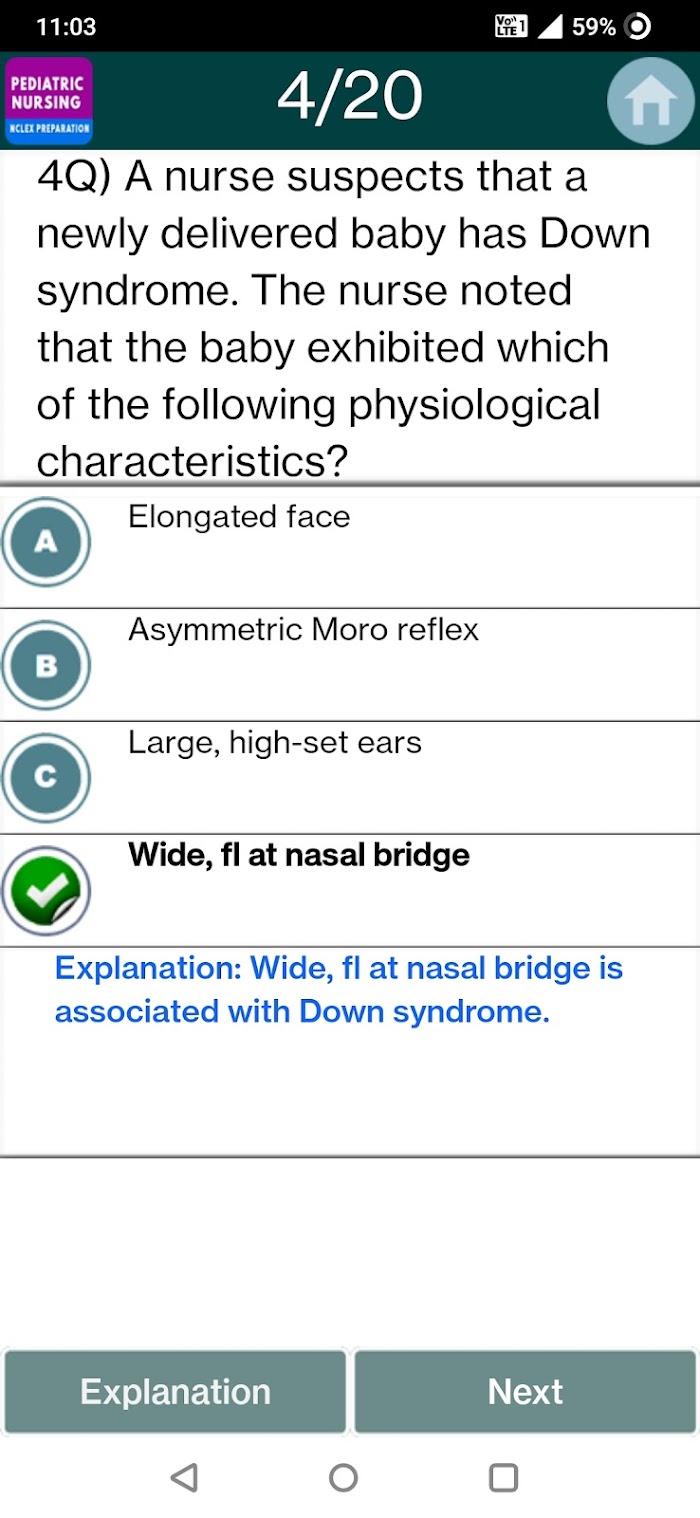
Task: Choose answer B Asymmetric Moro reflex
Action: pyautogui.click(x=350, y=664)
